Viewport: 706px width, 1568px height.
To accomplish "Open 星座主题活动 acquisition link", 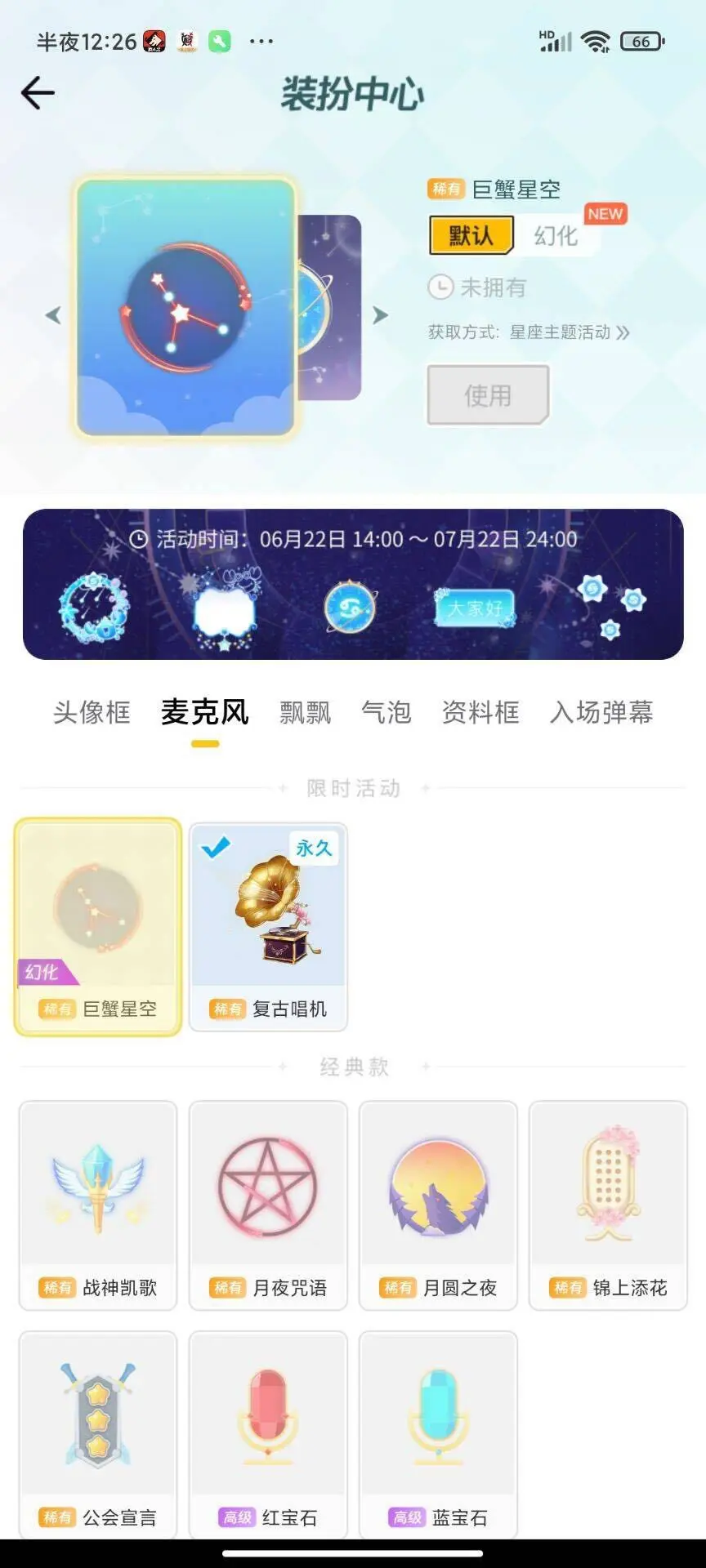I will click(x=569, y=332).
